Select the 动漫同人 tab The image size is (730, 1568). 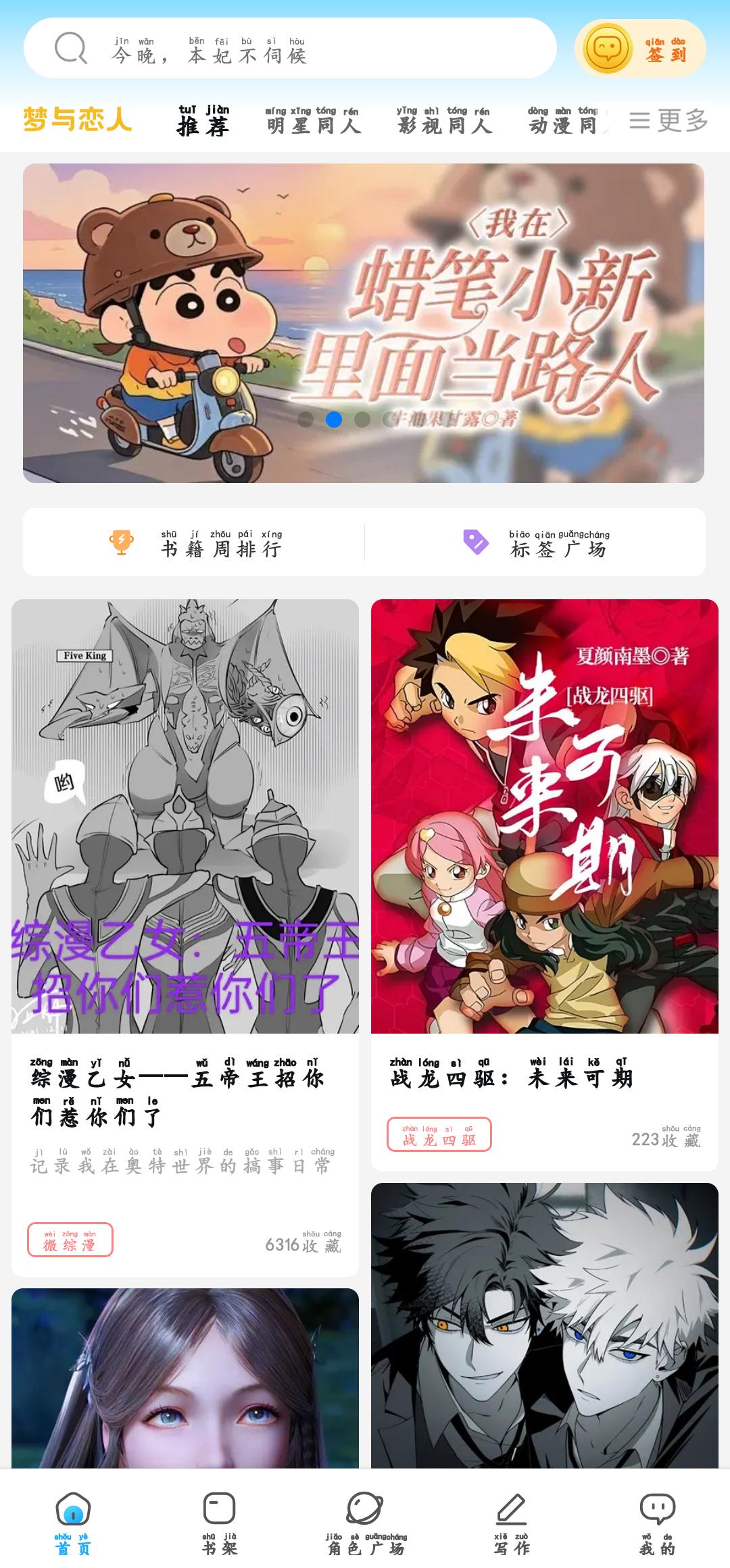tap(563, 121)
